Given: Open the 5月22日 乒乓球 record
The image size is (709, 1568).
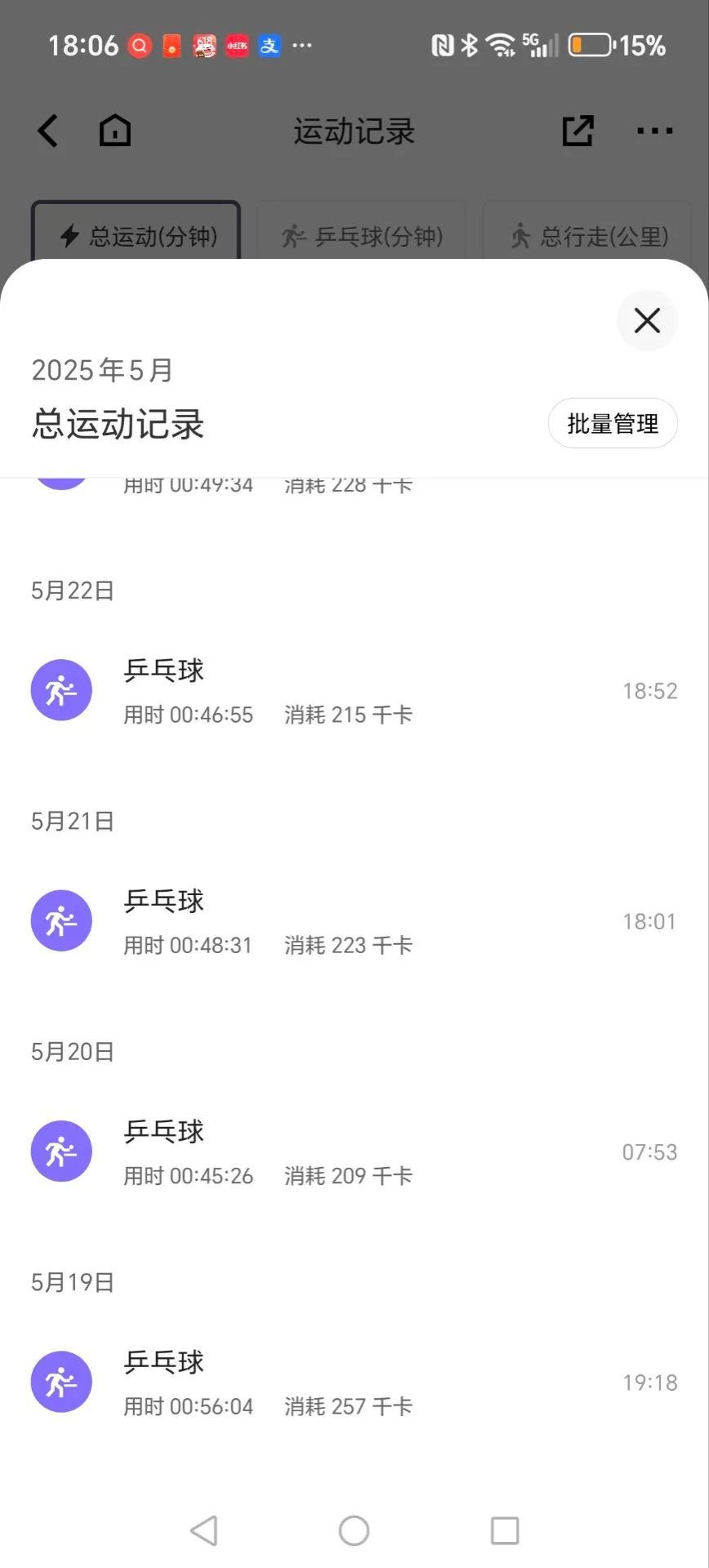Looking at the screenshot, I should click(x=354, y=691).
